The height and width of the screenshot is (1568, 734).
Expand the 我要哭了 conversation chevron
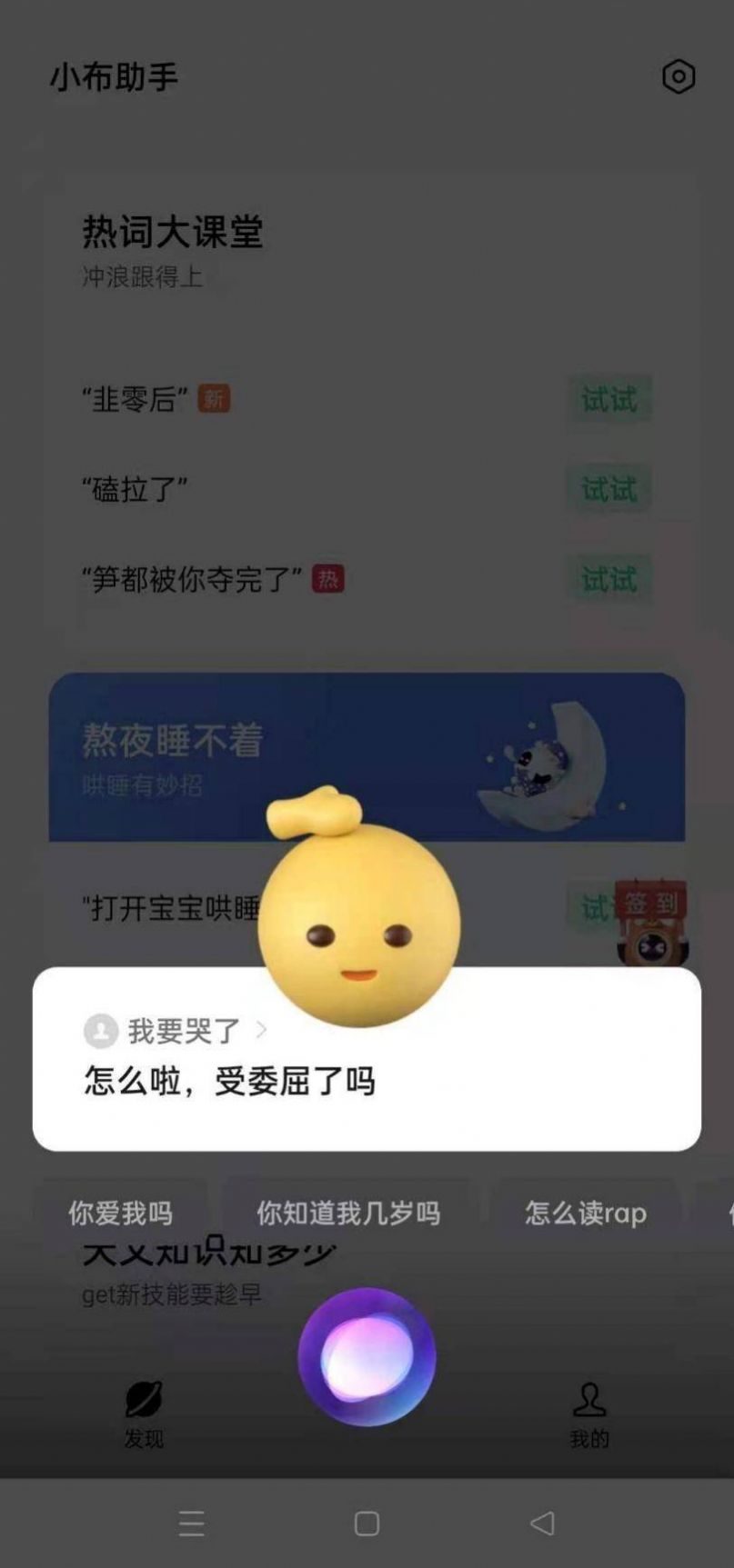coord(263,1030)
